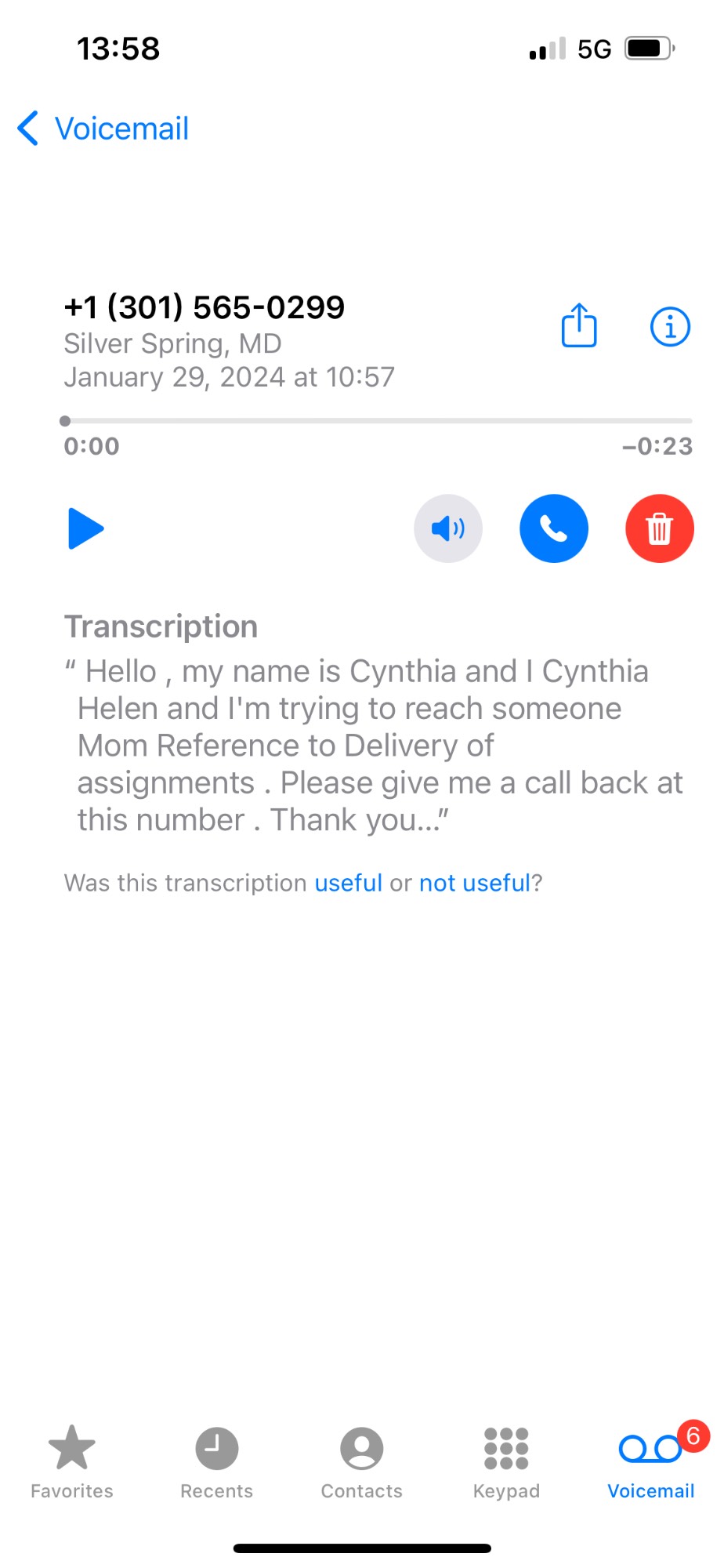Open the Contacts tab
This screenshot has height=1568, width=724.
click(x=362, y=1461)
